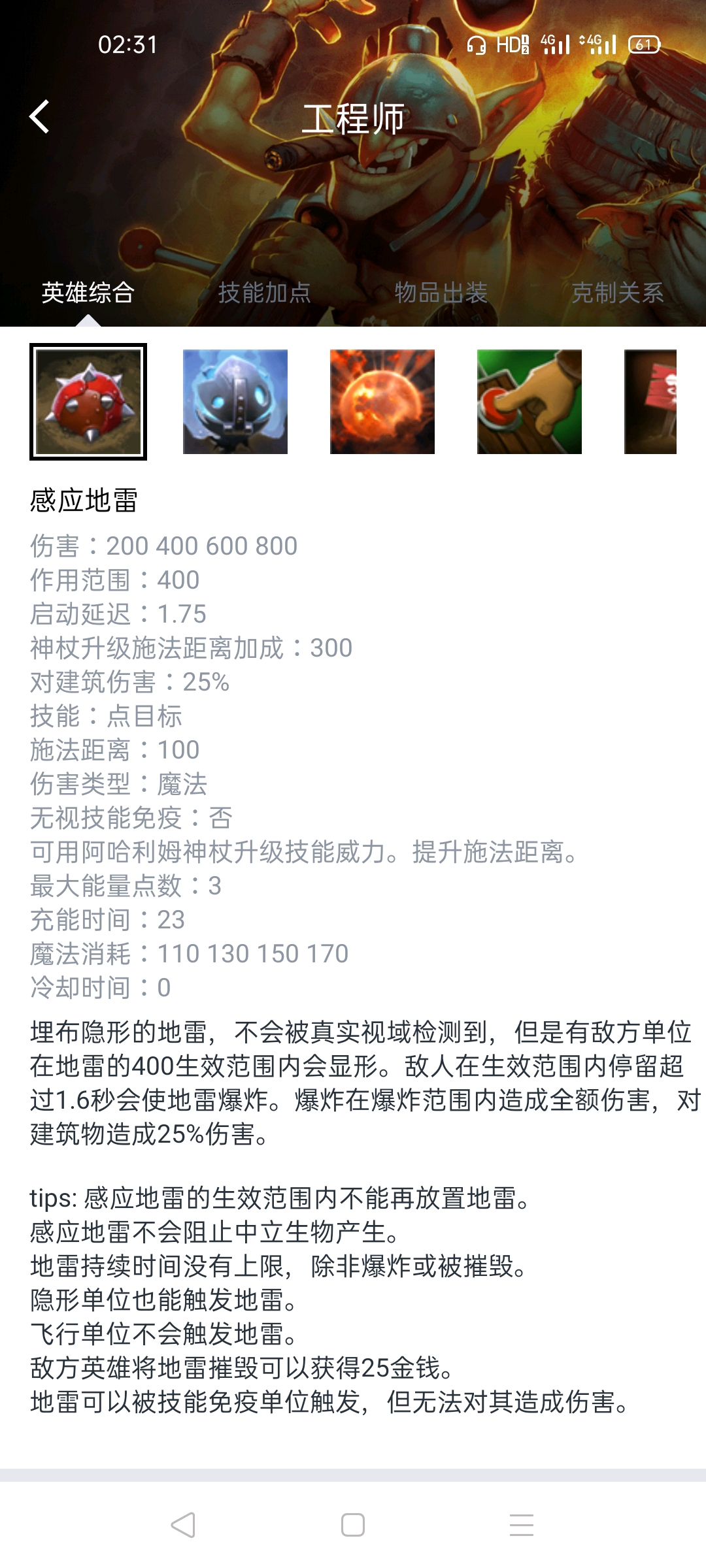Image resolution: width=706 pixels, height=1568 pixels.
Task: Switch to the 技能加点 tab
Action: (265, 292)
